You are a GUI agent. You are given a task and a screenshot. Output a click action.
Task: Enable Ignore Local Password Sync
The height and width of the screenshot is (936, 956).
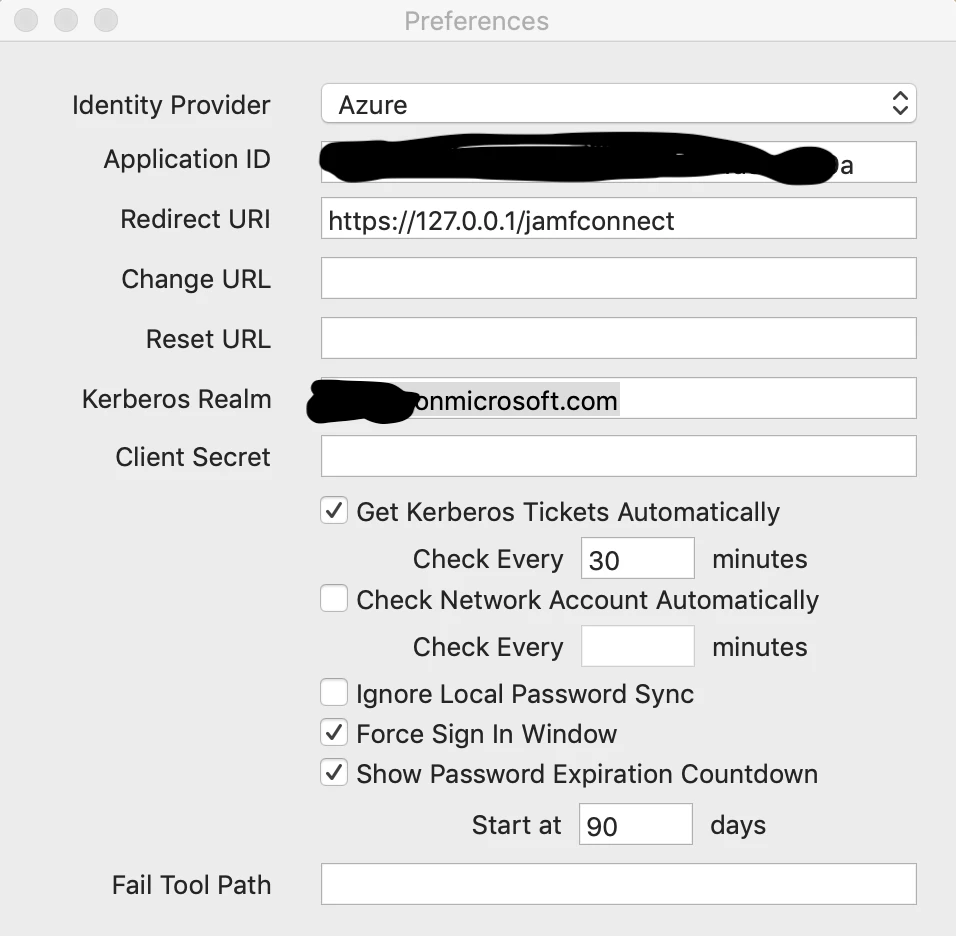334,693
